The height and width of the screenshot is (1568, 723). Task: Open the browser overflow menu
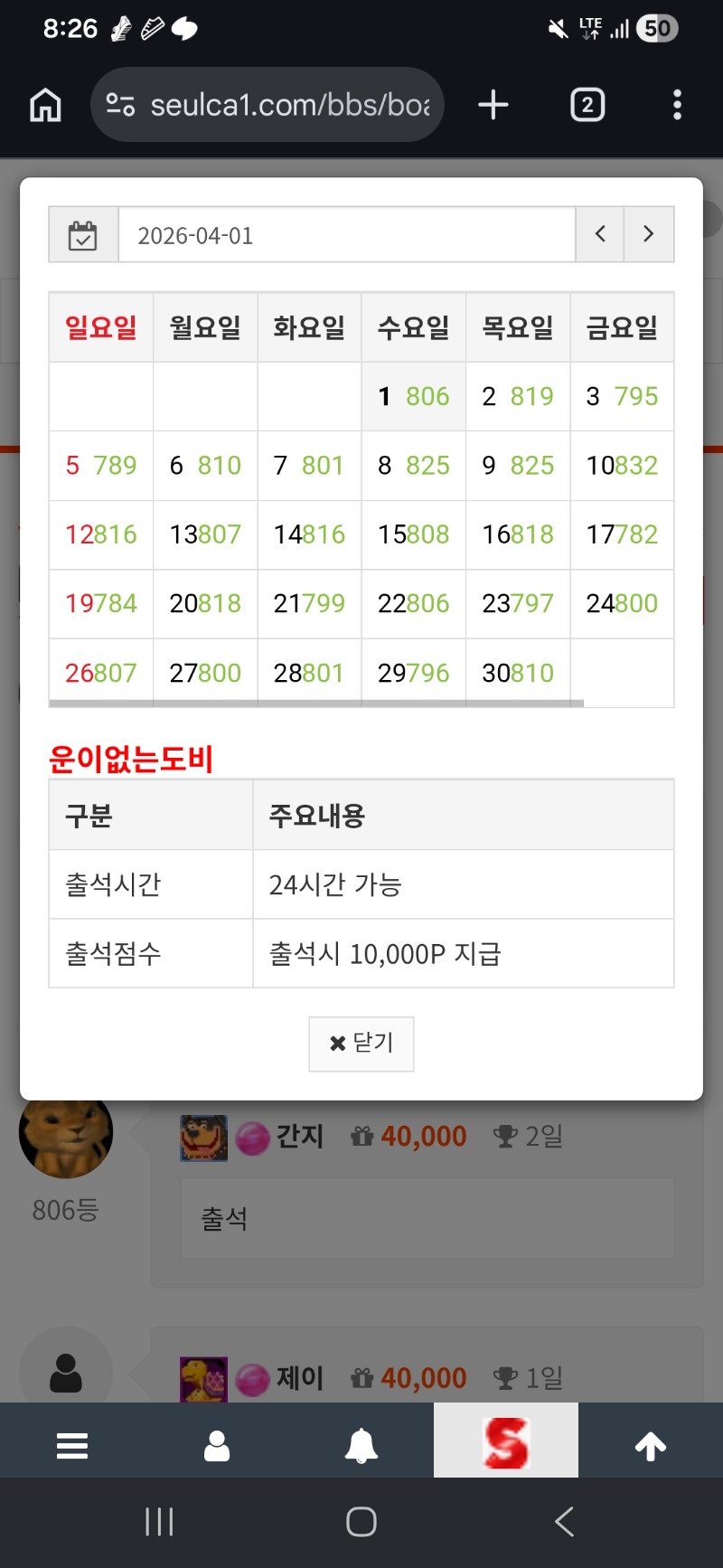[x=677, y=105]
